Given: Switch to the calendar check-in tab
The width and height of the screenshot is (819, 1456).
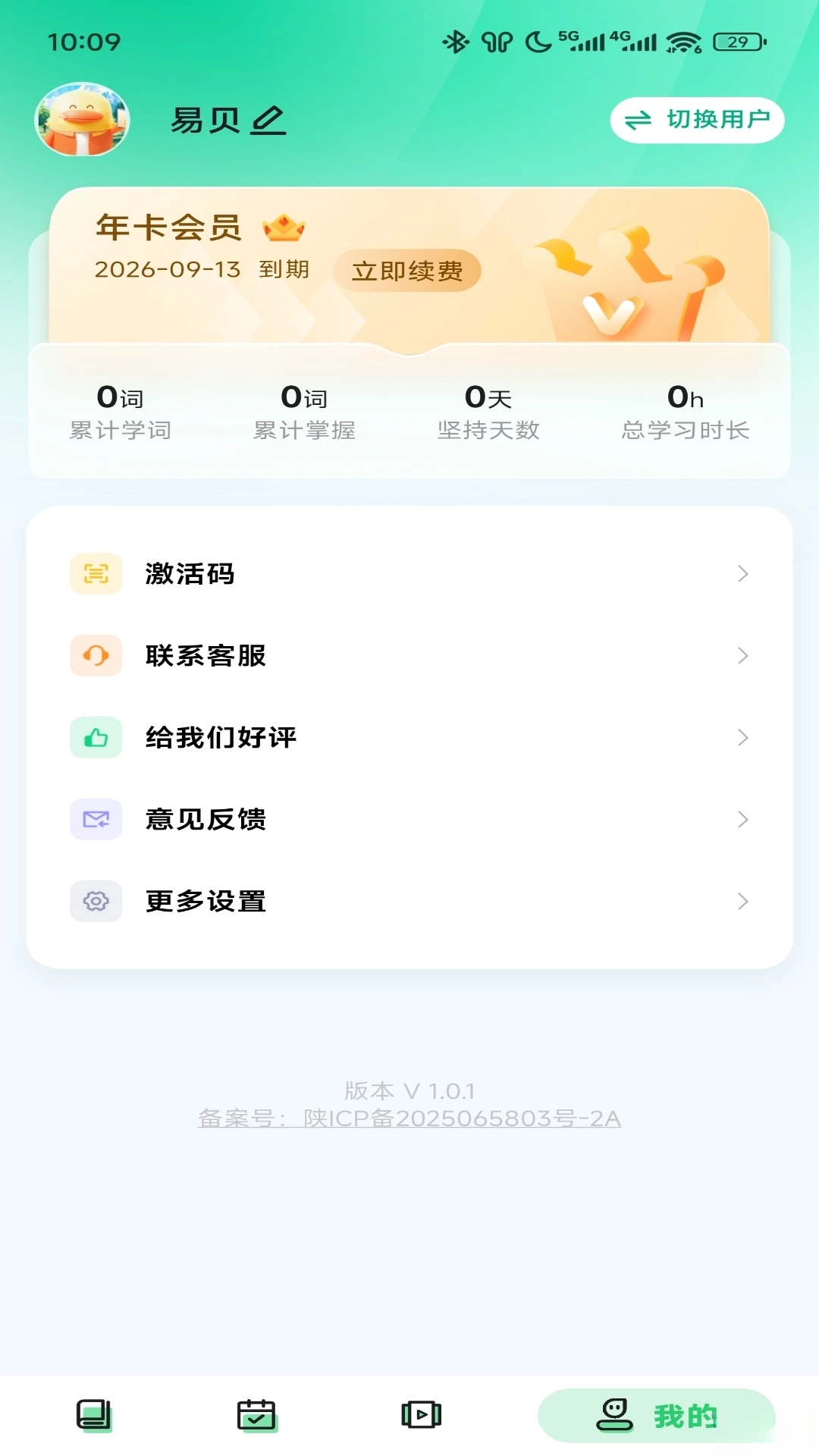Looking at the screenshot, I should (257, 1415).
